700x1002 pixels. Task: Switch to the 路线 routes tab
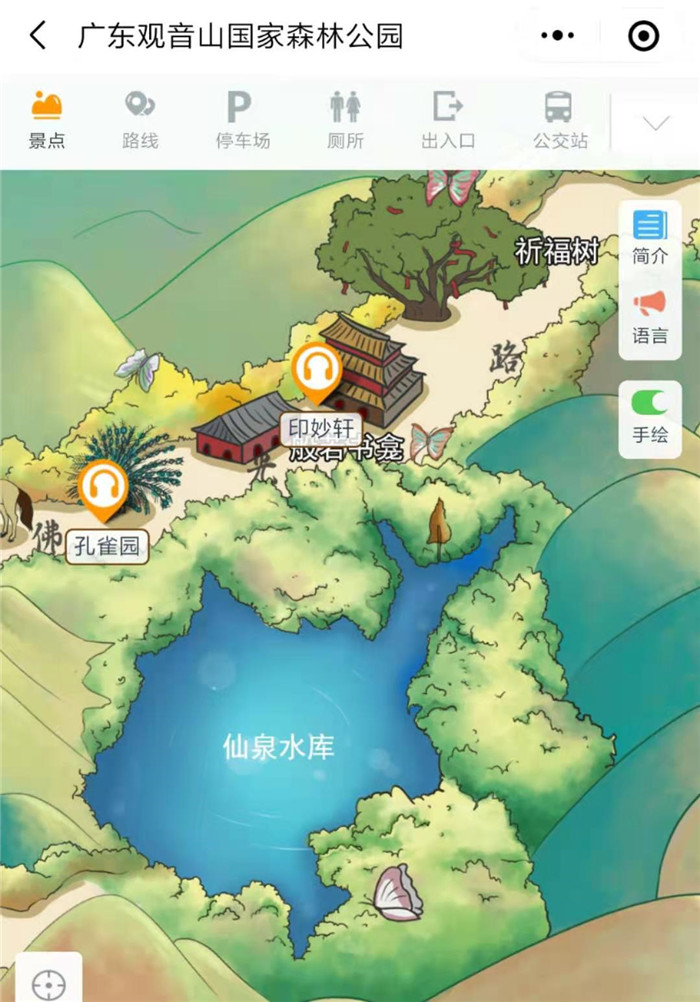pos(140,120)
